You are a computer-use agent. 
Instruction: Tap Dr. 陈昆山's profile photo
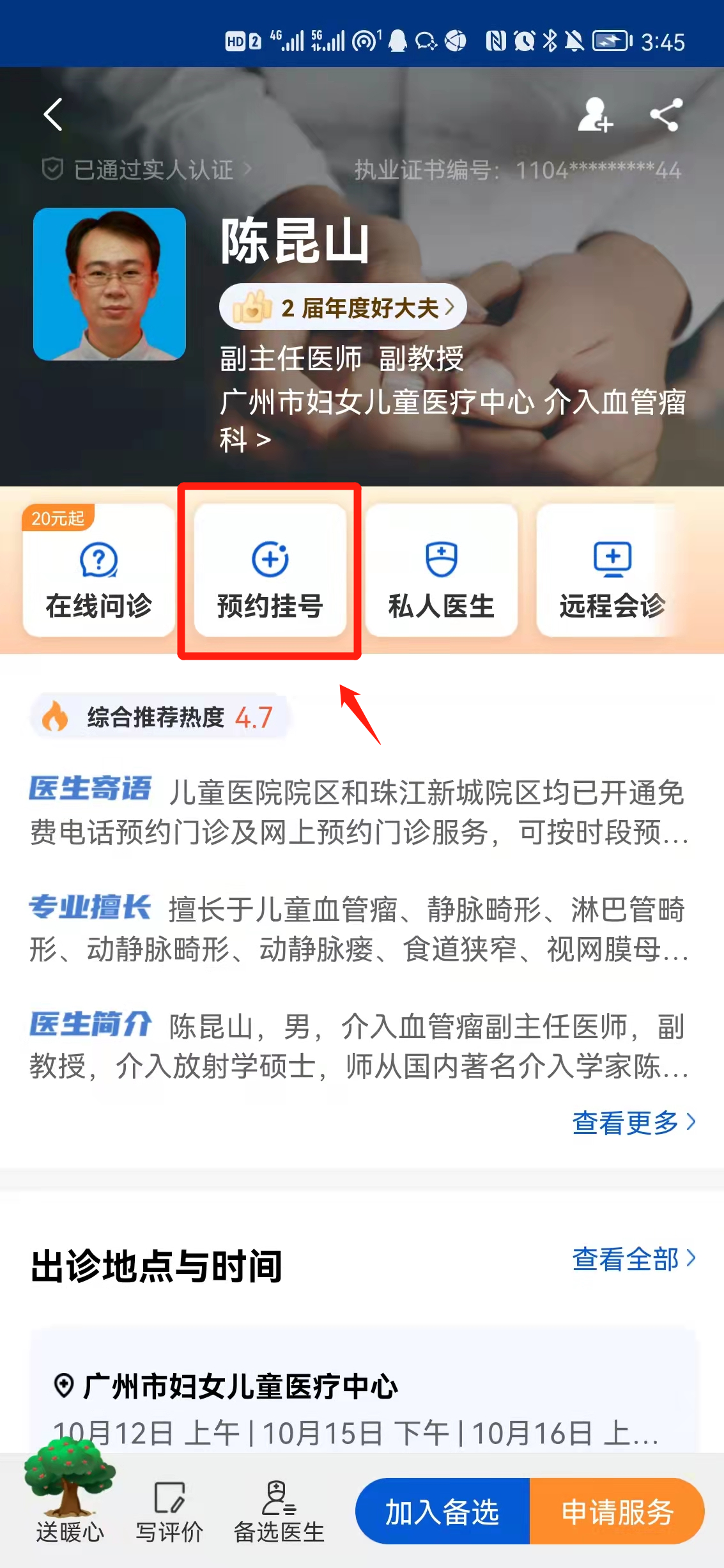tap(109, 284)
